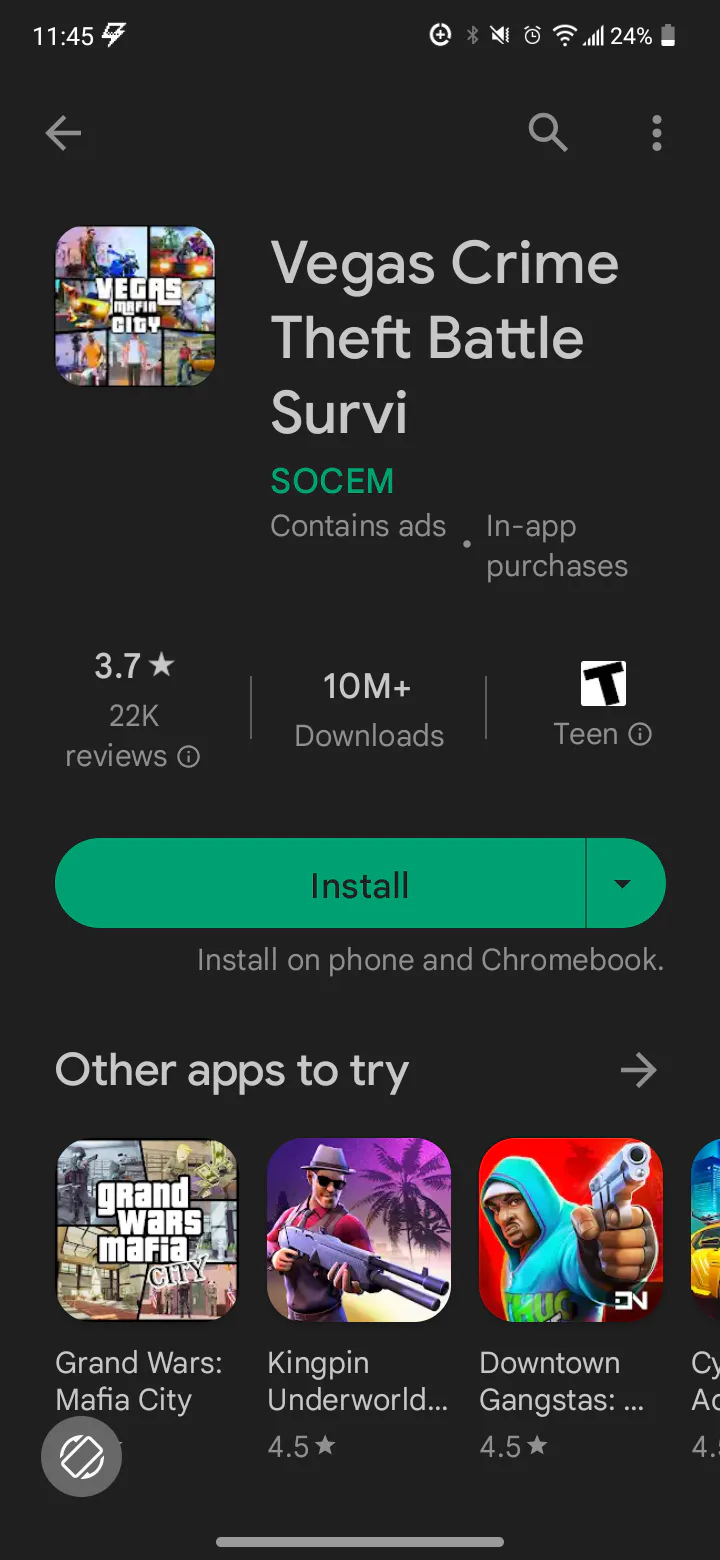Image resolution: width=720 pixels, height=1560 pixels.
Task: Go back using the top arrow
Action: [63, 133]
